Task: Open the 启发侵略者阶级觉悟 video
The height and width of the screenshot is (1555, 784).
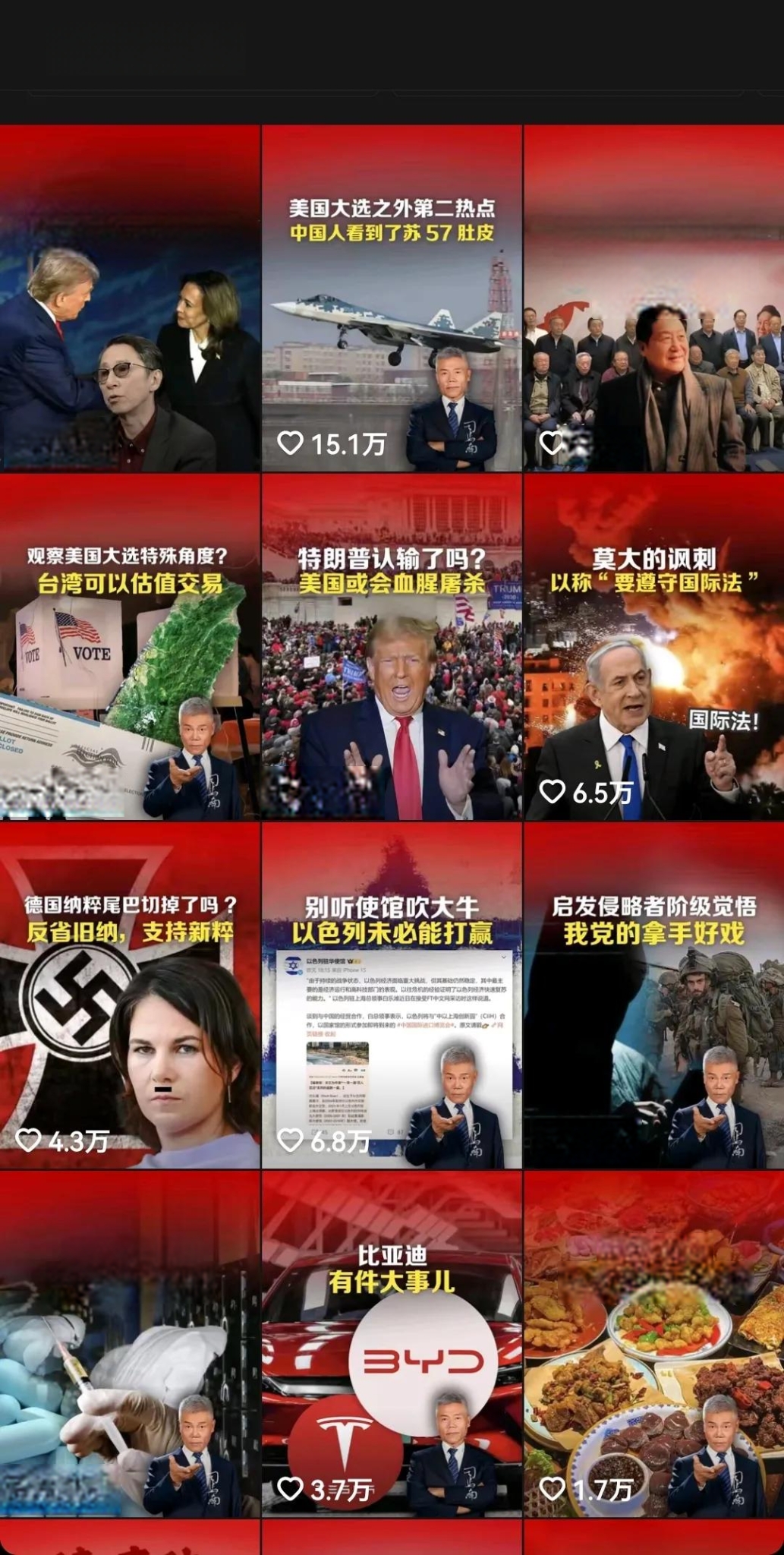Action: pos(653,996)
